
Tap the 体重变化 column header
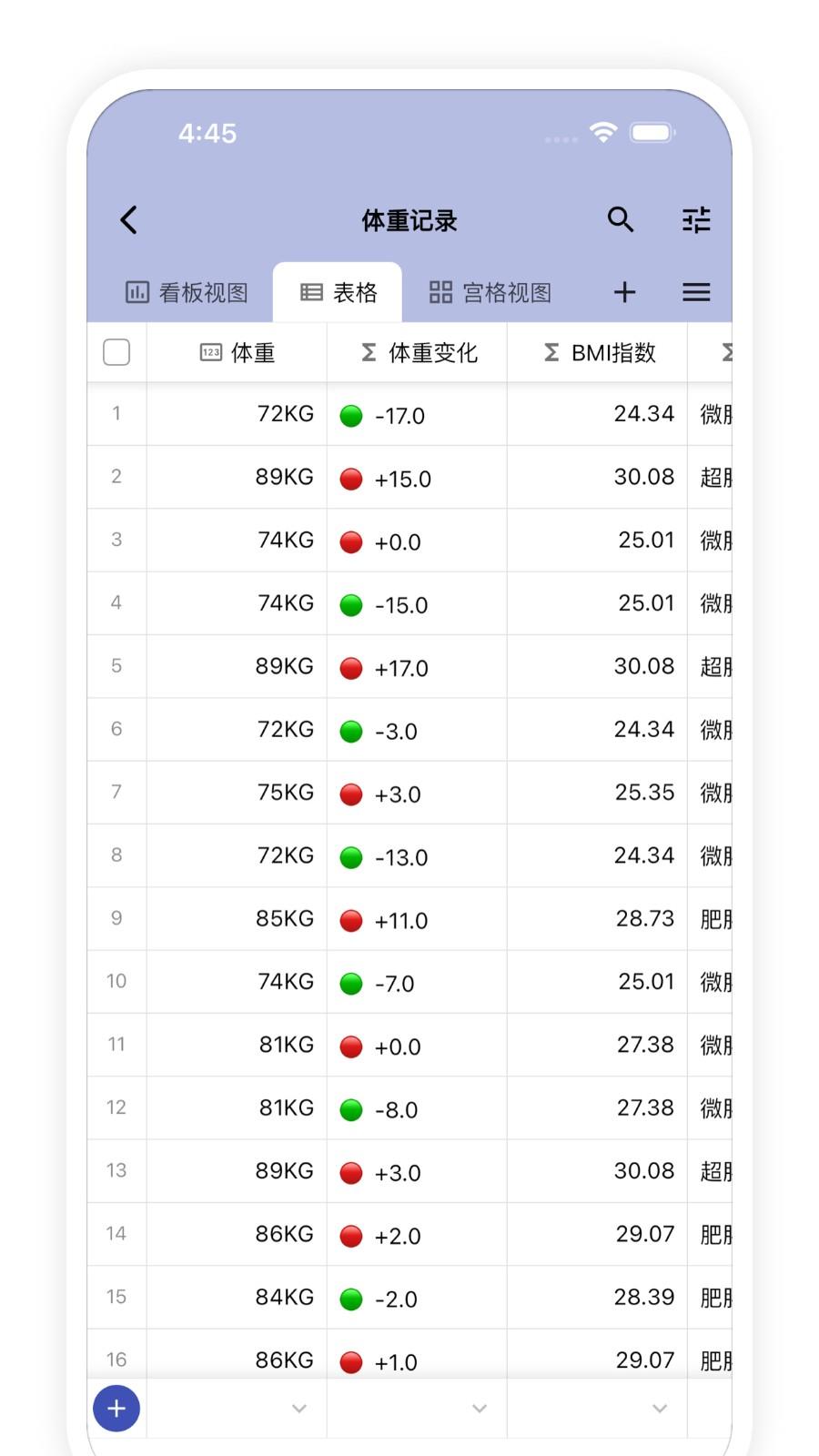[x=418, y=352]
